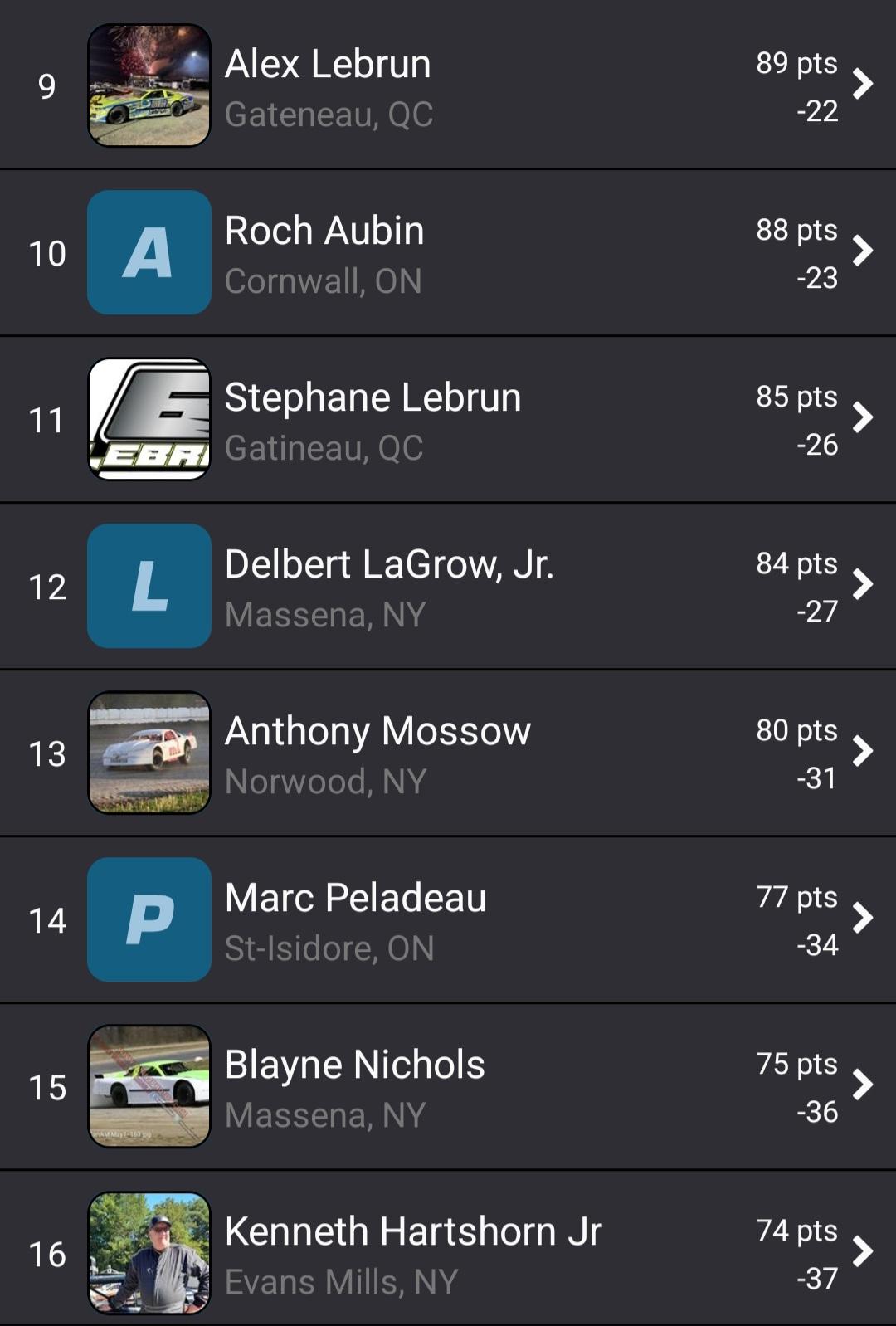Open Alex Lebrun's driver standings row
The width and height of the screenshot is (896, 1326).
coord(448,86)
